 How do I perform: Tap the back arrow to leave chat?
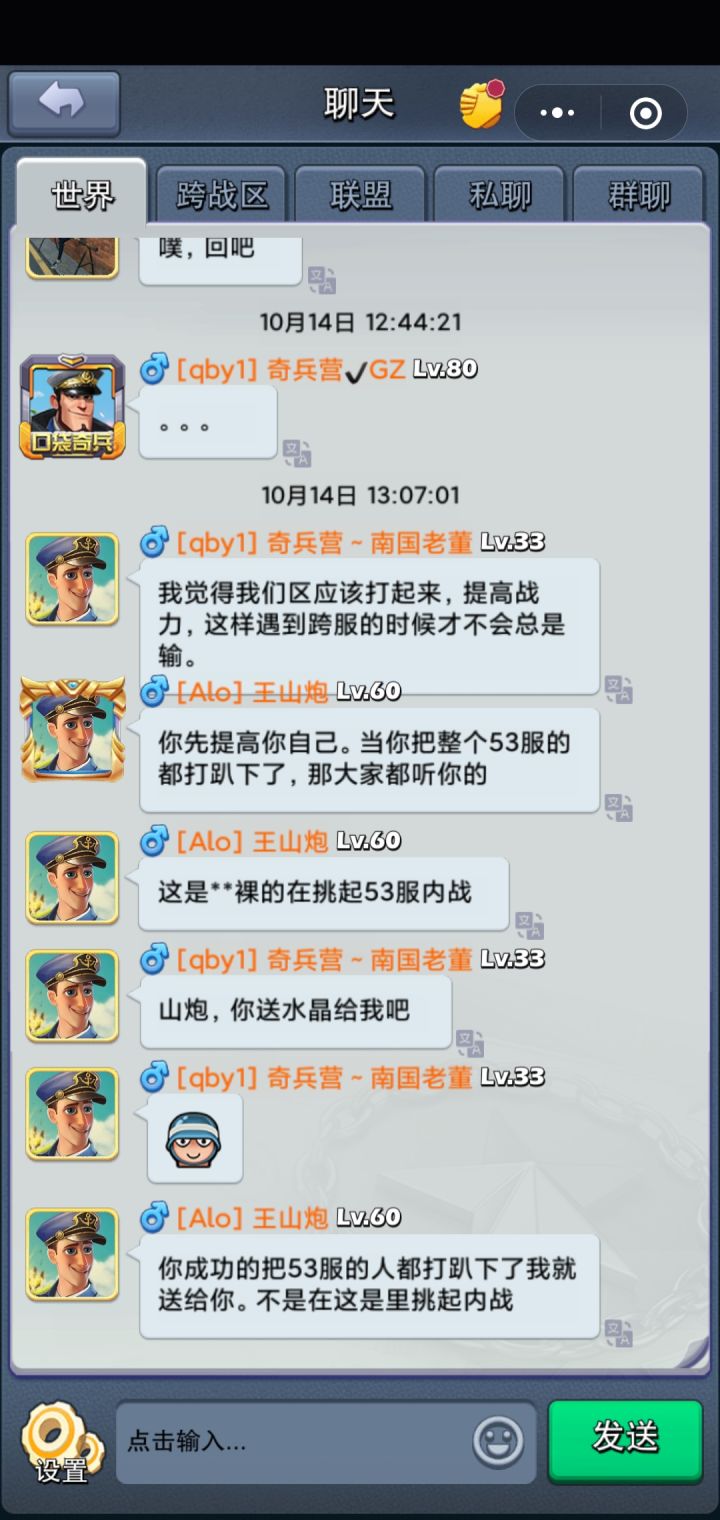coord(62,101)
